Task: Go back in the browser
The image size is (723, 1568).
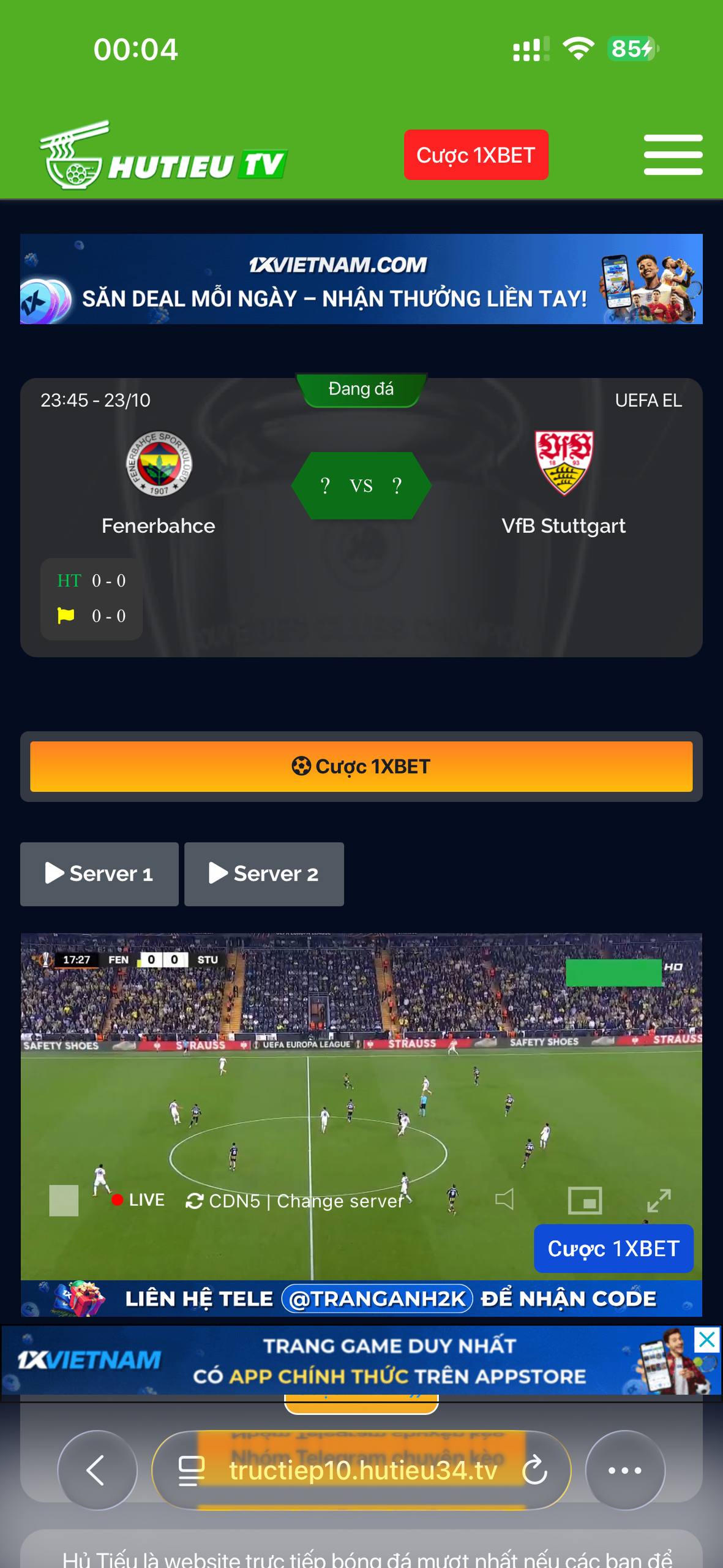Action: click(x=97, y=1470)
